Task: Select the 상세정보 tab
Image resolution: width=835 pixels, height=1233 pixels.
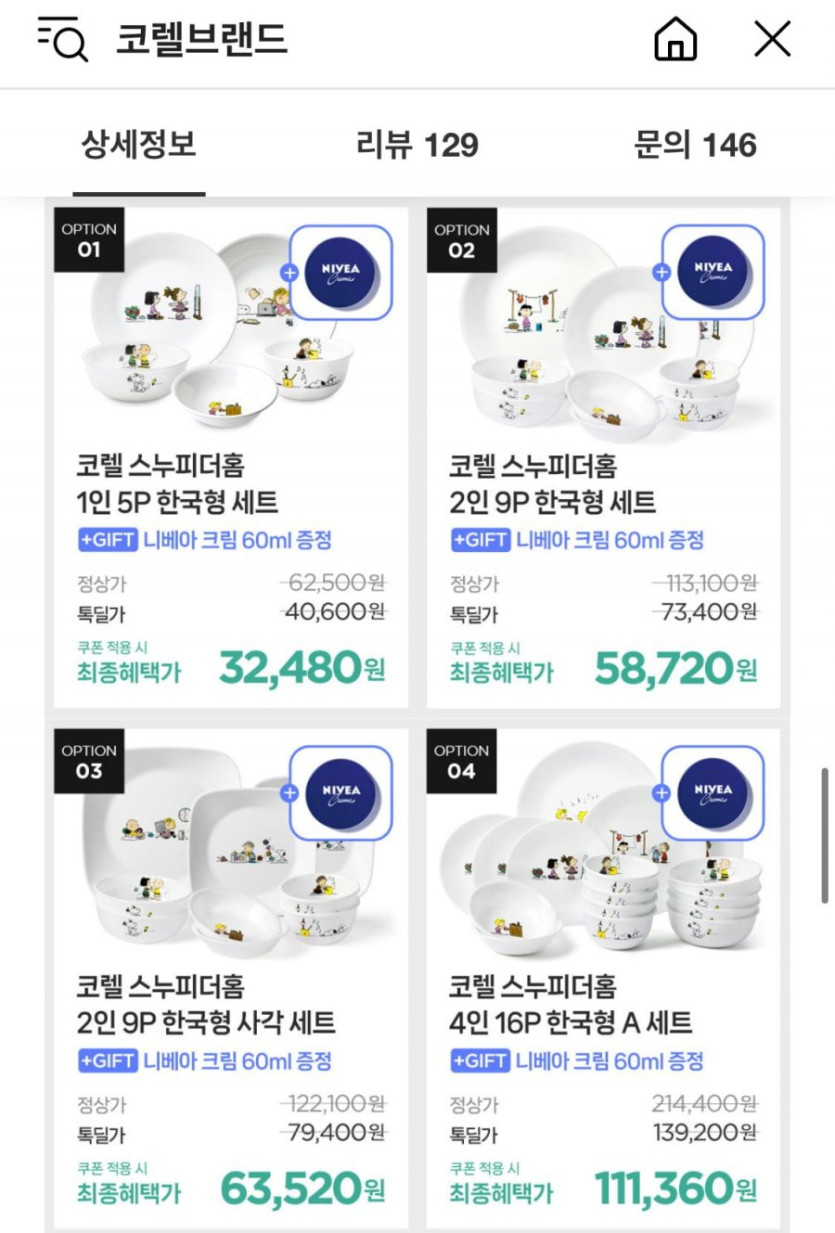Action: (139, 145)
